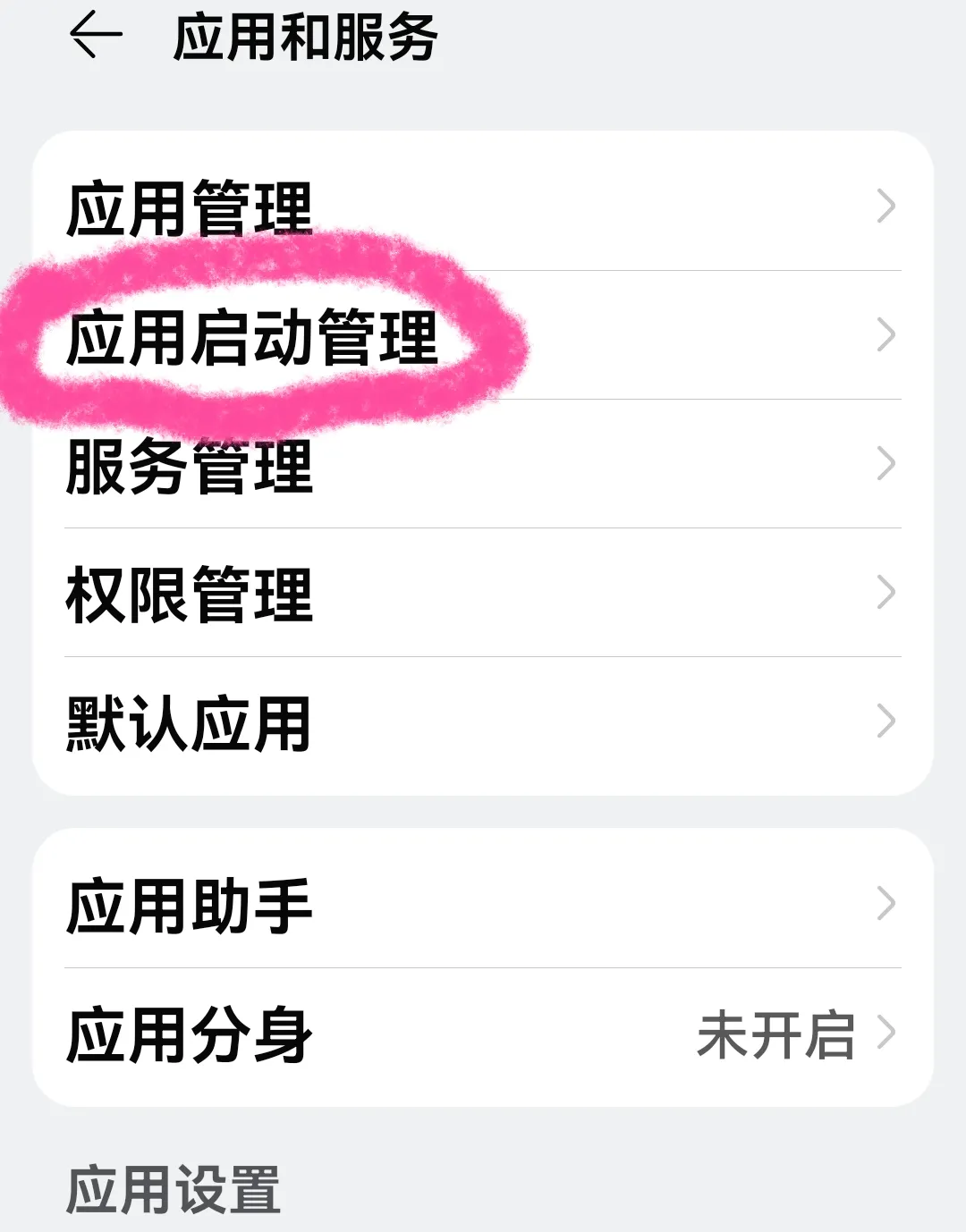Open 服务管理
The height and width of the screenshot is (1232, 966).
tap(483, 465)
